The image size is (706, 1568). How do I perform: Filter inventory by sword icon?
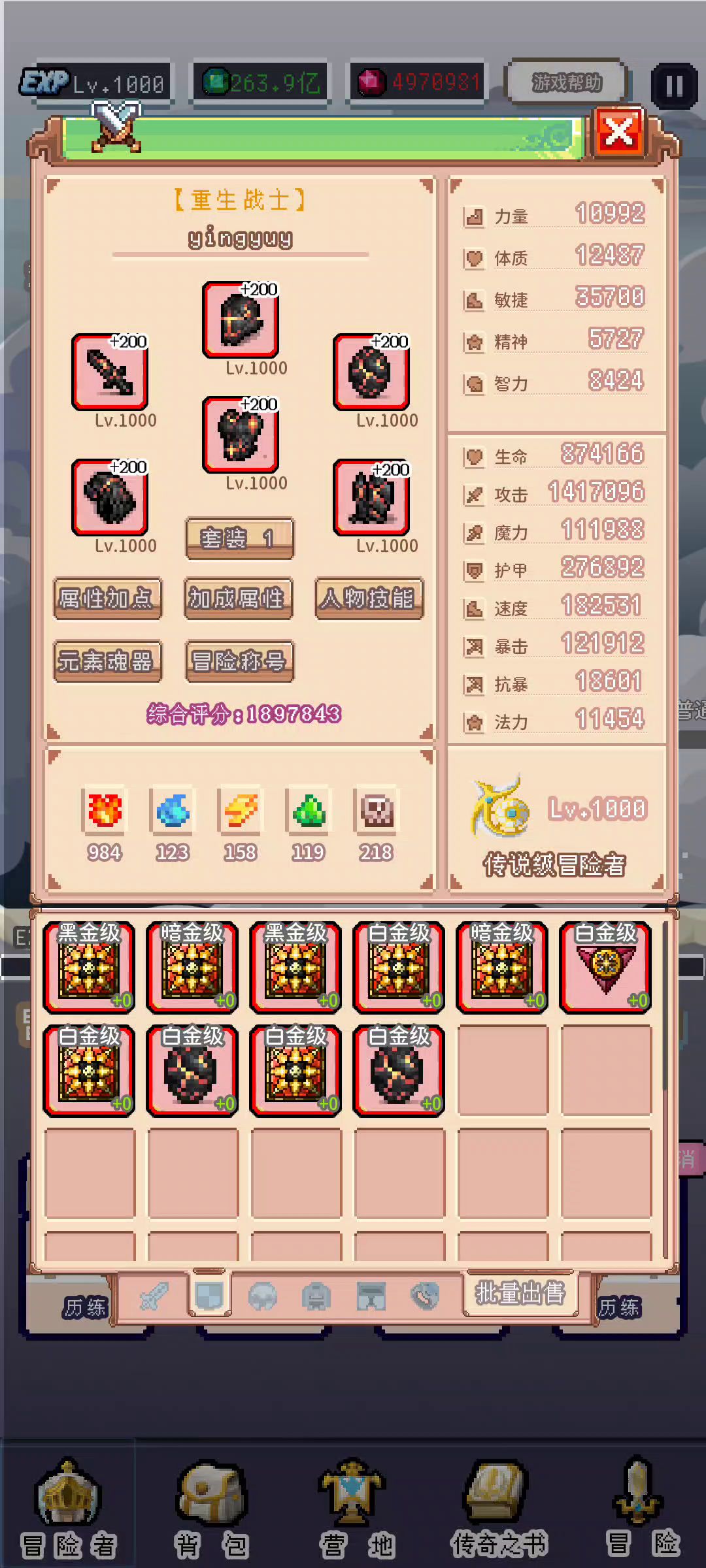point(154,1295)
